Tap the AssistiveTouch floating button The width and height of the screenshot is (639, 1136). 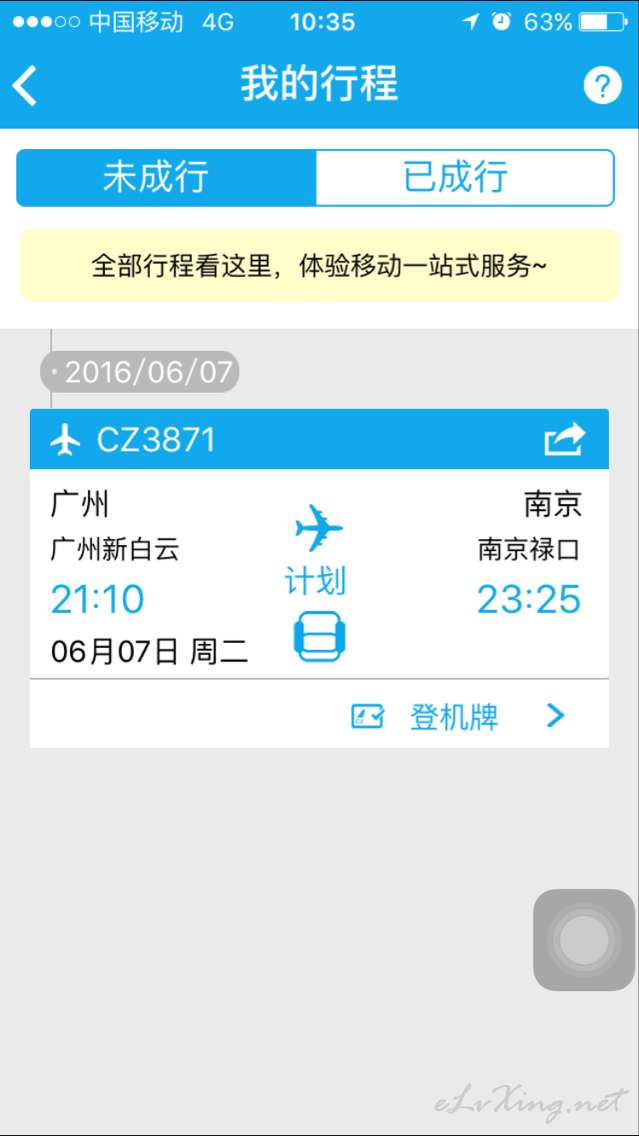click(x=583, y=940)
